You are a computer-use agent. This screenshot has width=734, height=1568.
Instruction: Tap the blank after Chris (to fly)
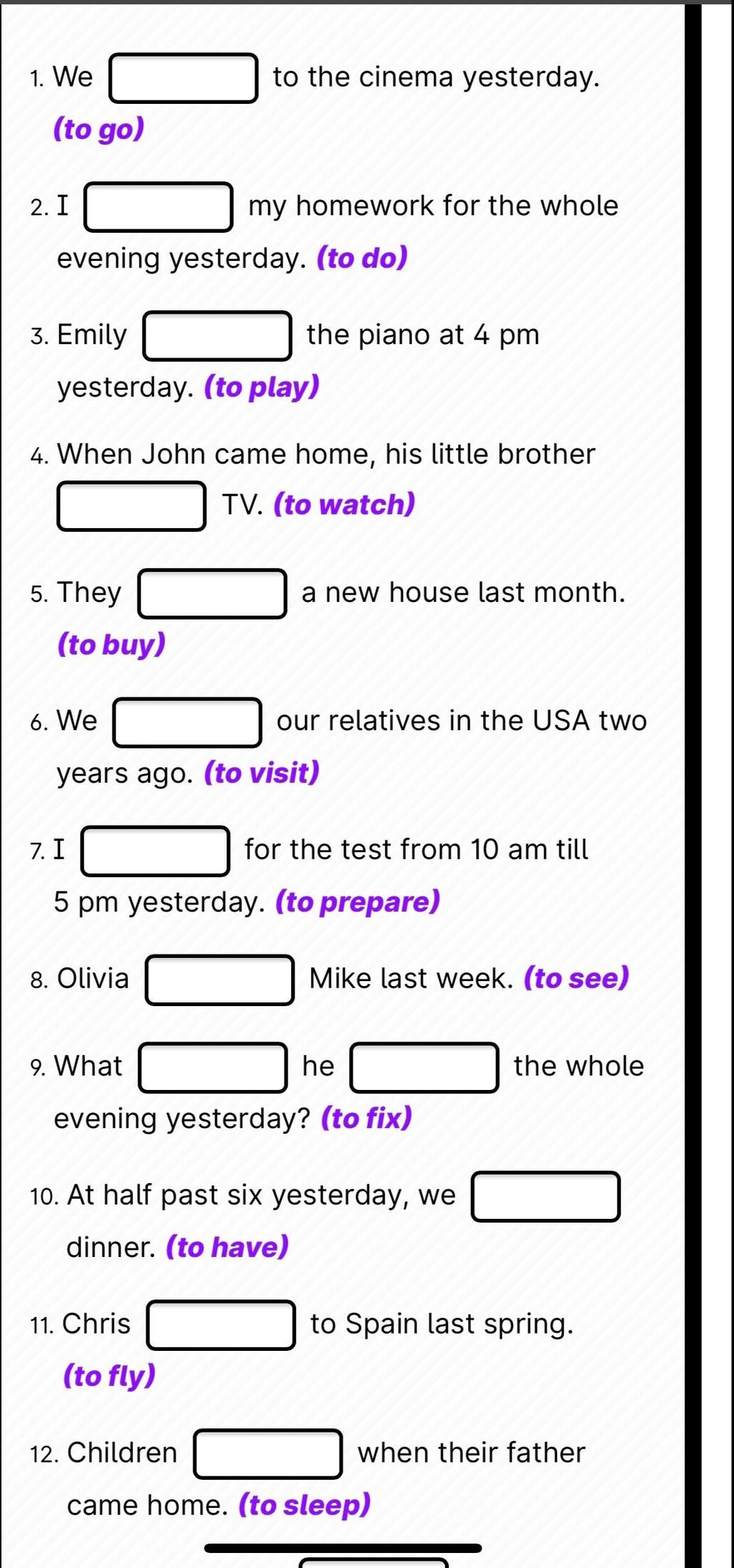(221, 1325)
